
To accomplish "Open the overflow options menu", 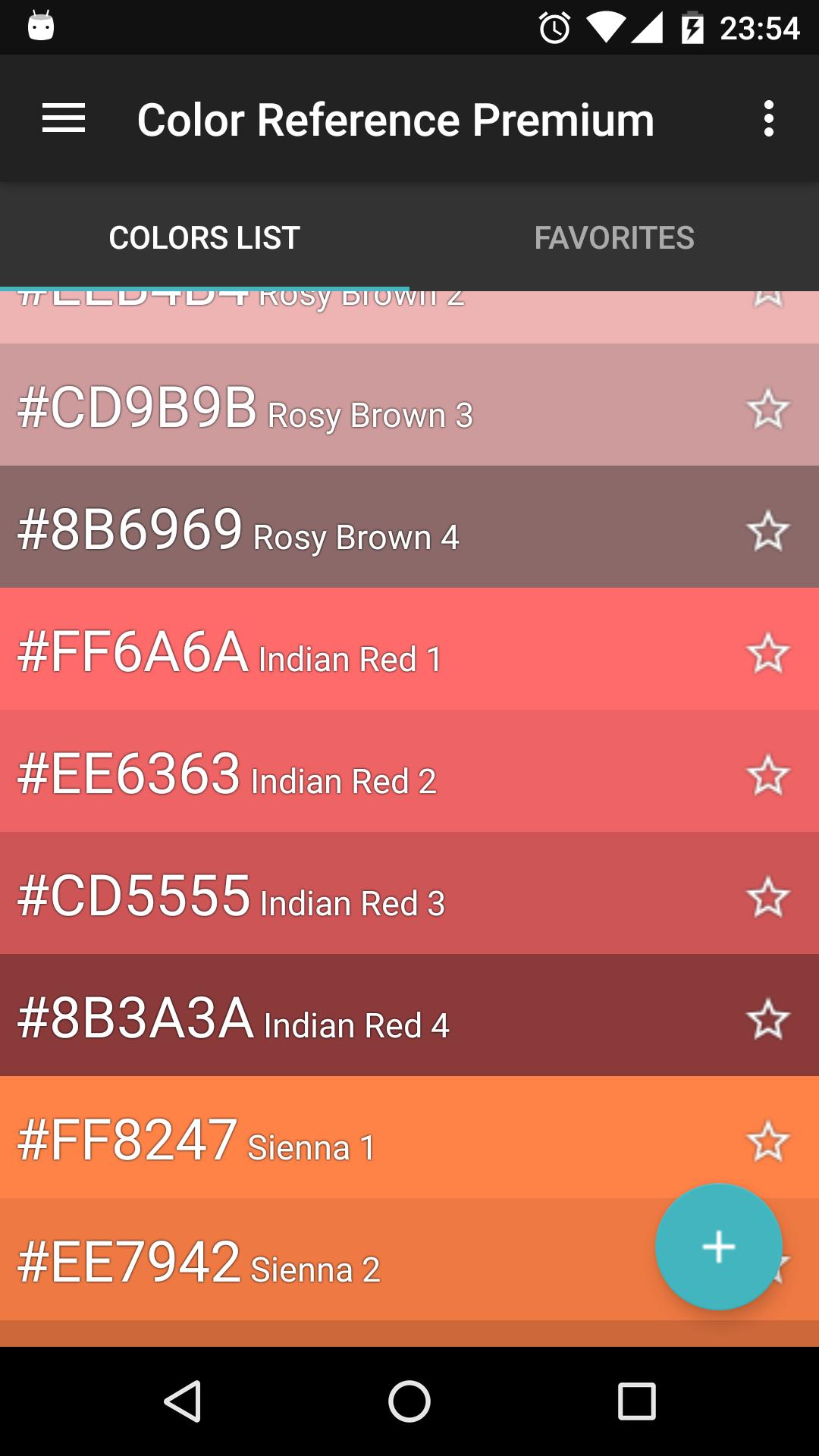I will click(x=768, y=118).
